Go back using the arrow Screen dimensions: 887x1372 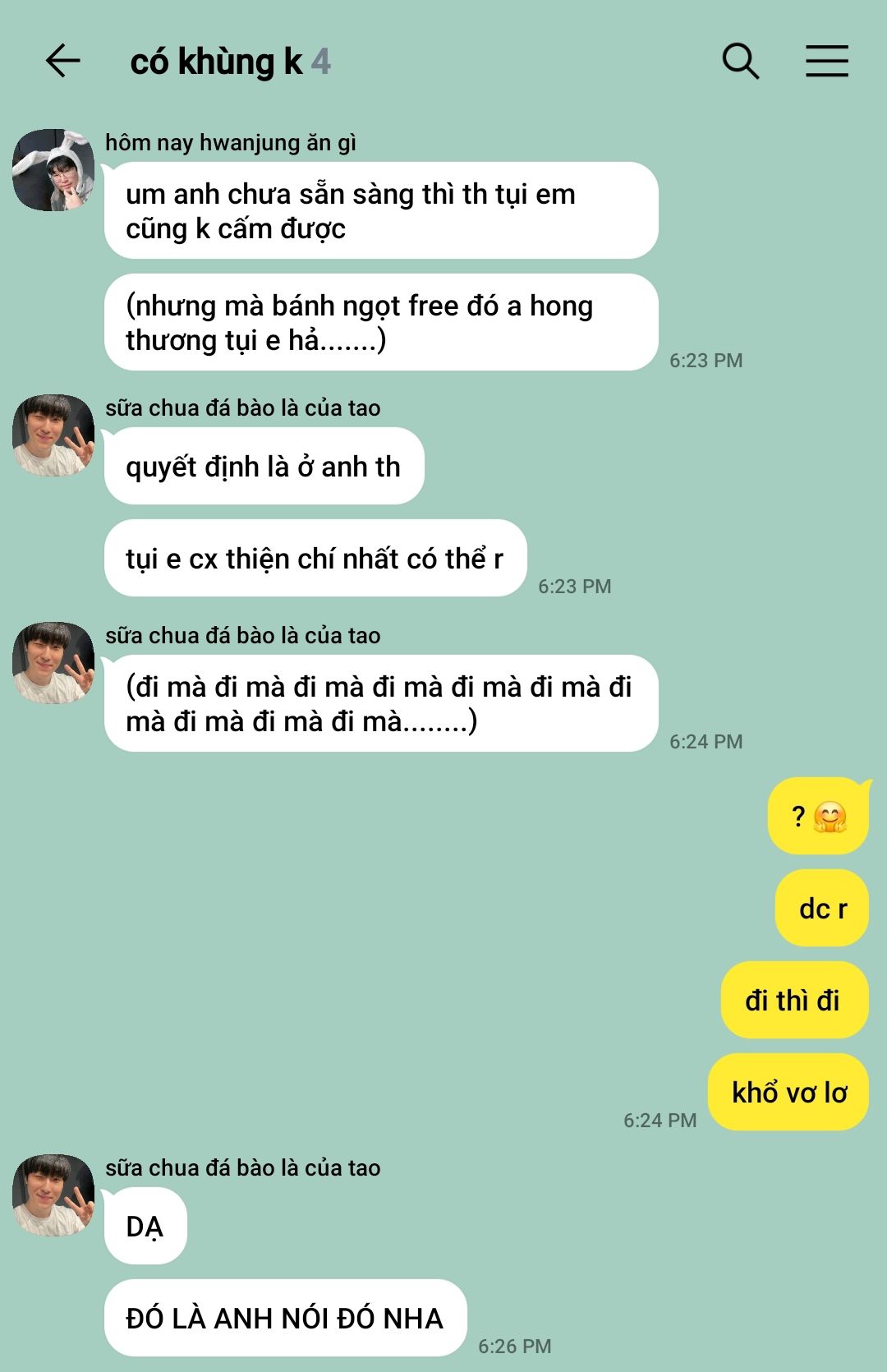pyautogui.click(x=62, y=61)
